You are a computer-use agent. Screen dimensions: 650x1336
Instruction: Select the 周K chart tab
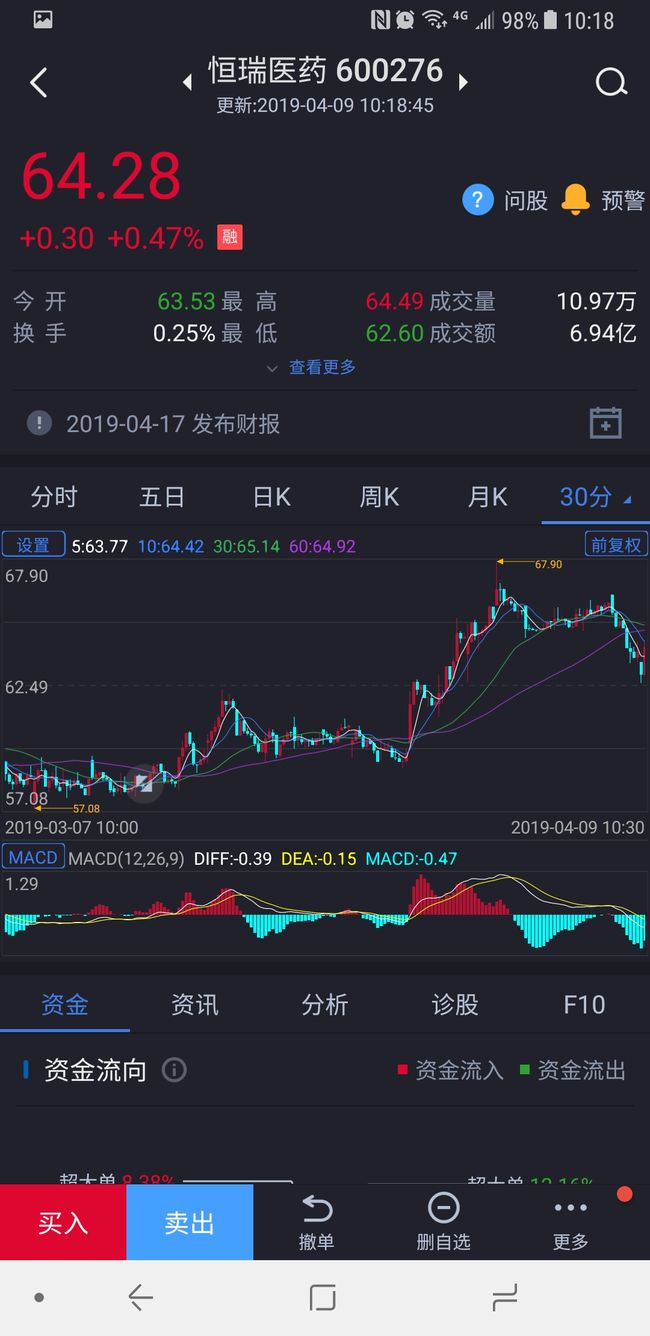click(379, 497)
